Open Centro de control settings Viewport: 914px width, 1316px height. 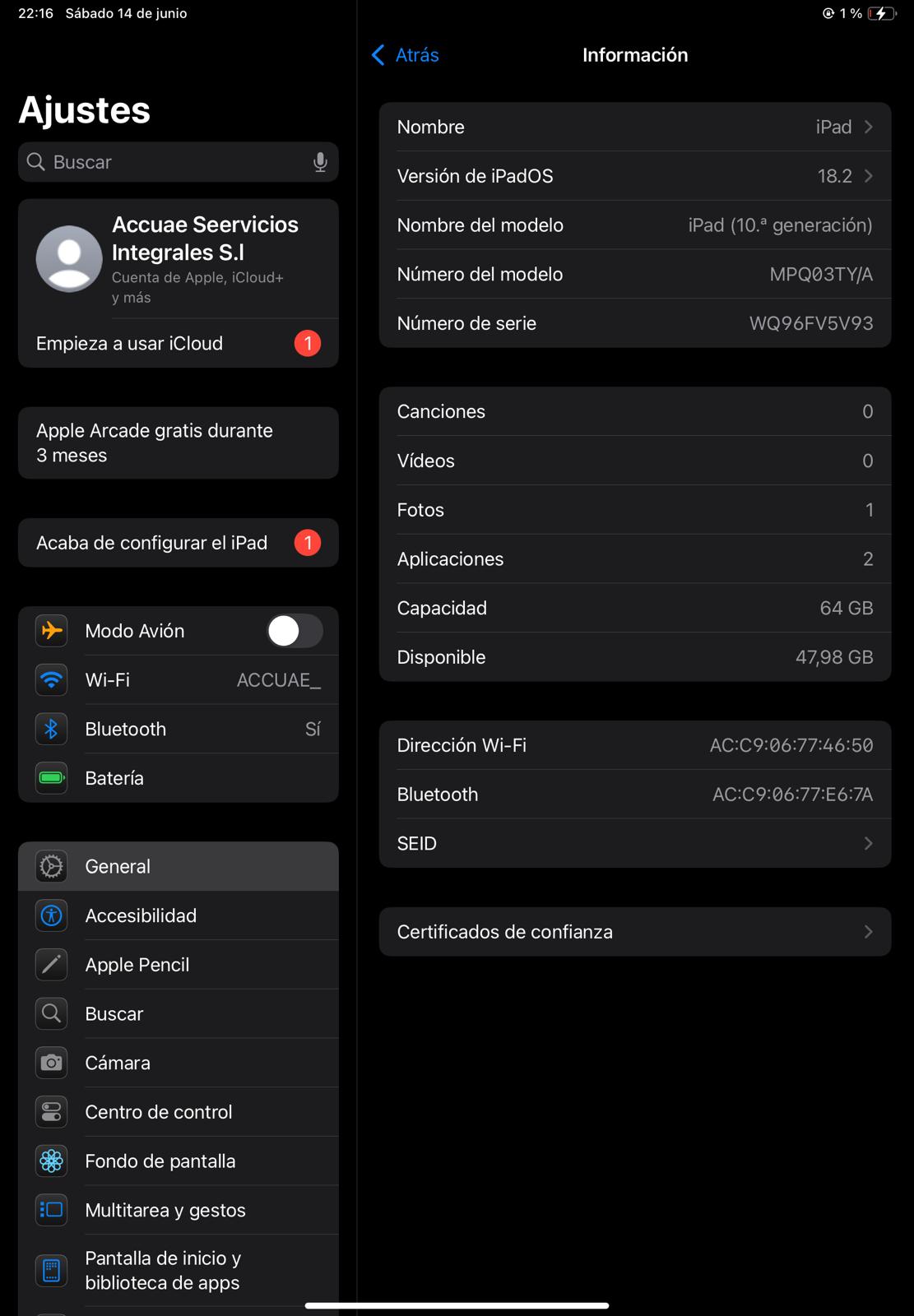[x=179, y=1112]
